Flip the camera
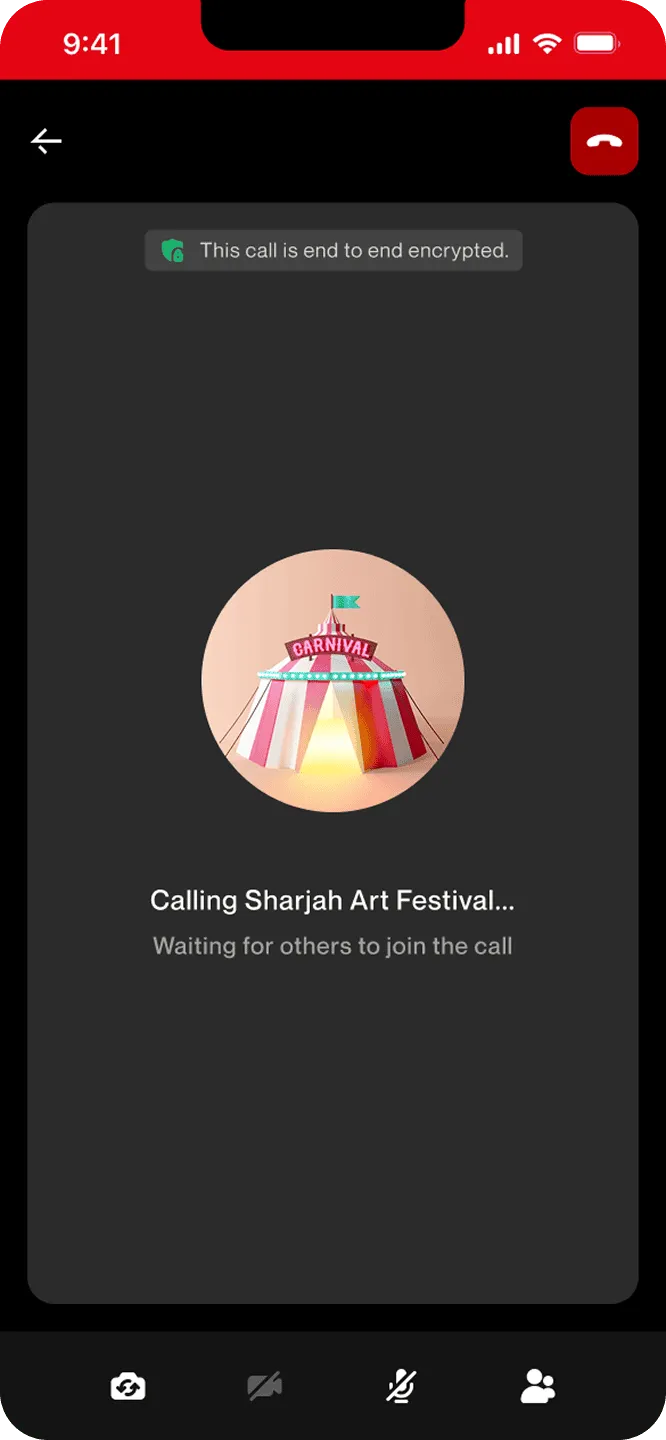The height and width of the screenshot is (1440, 666). click(128, 1387)
